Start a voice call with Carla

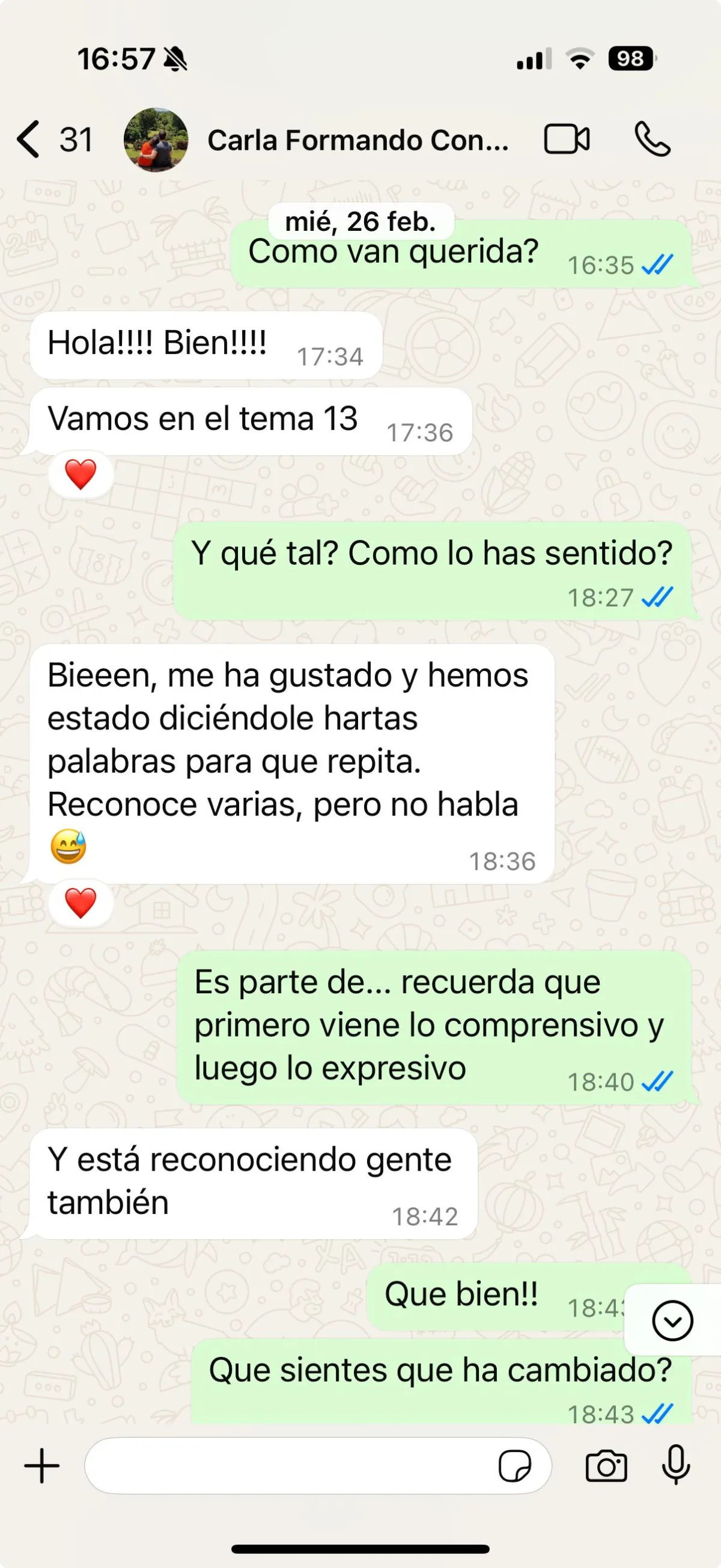pos(653,139)
